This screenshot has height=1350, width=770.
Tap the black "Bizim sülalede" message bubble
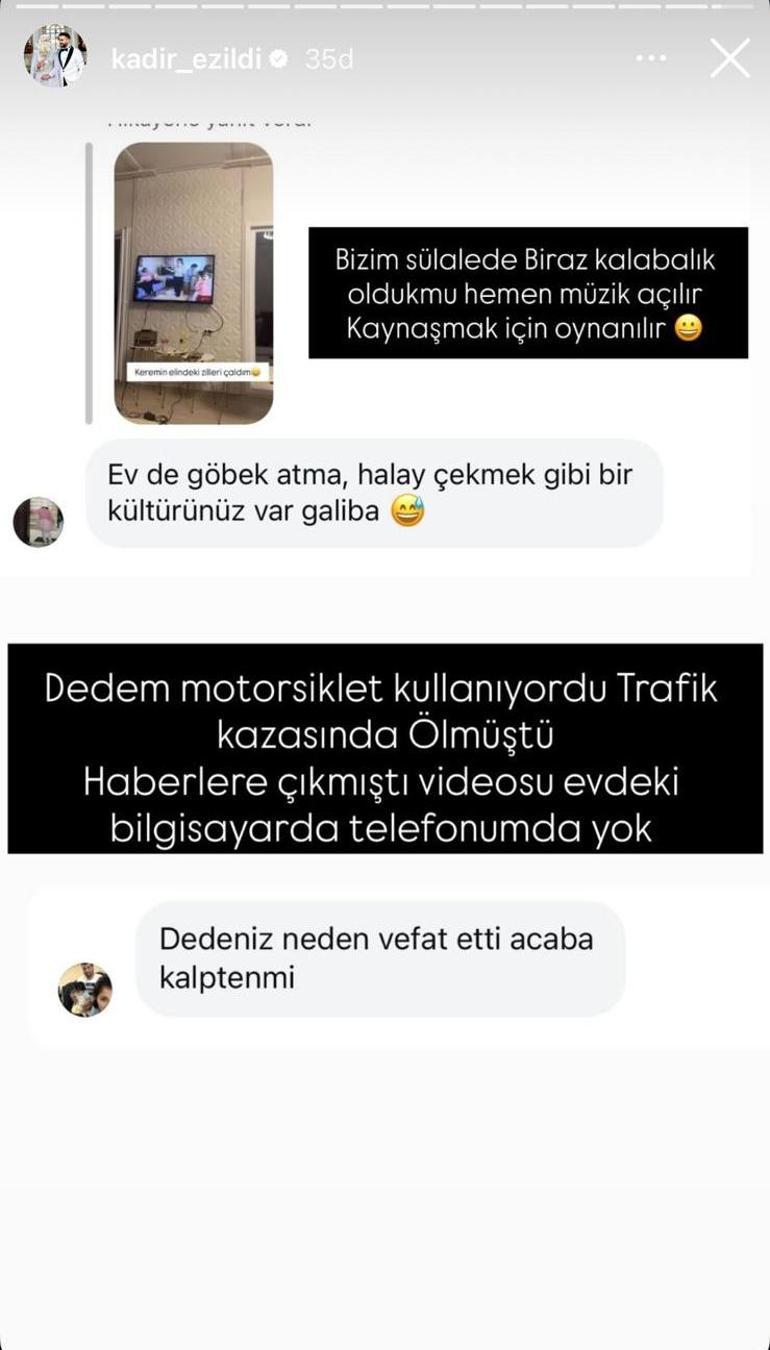[528, 296]
